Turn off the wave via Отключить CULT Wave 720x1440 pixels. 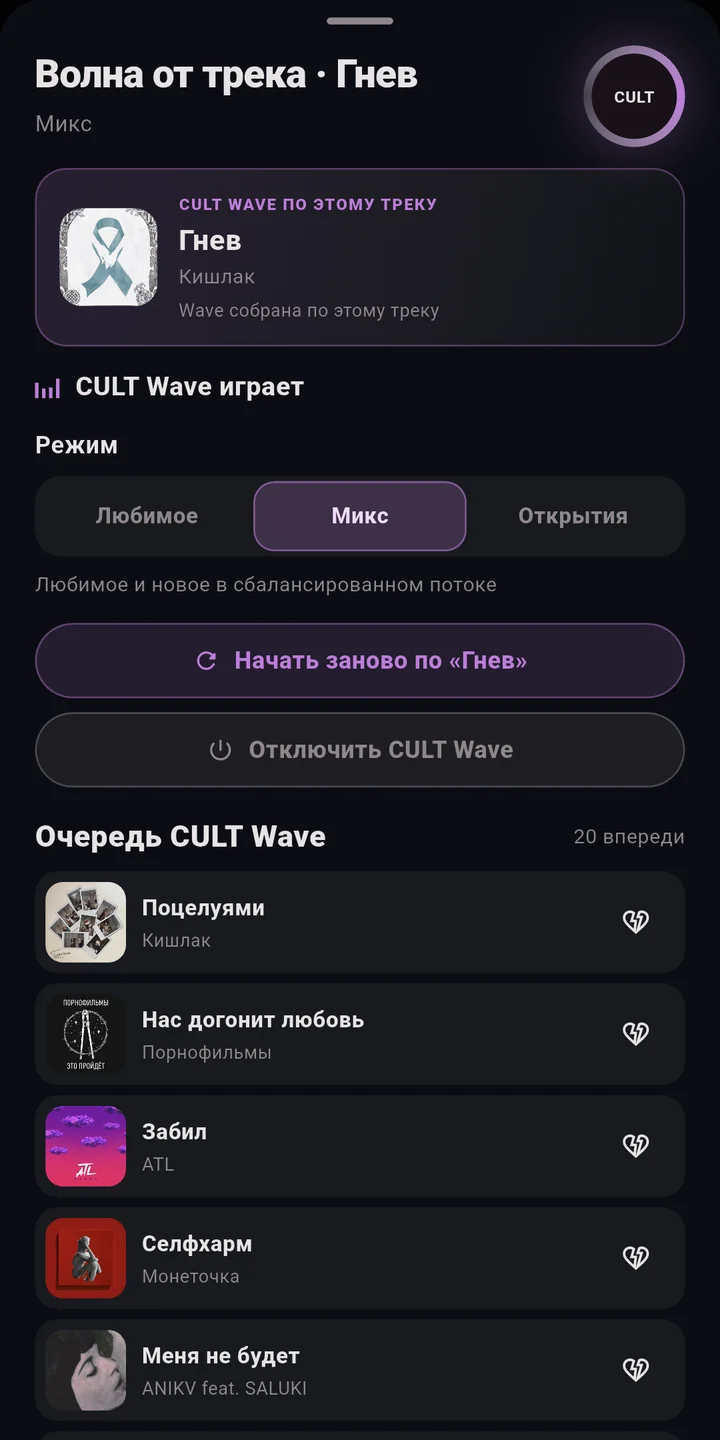tap(360, 750)
